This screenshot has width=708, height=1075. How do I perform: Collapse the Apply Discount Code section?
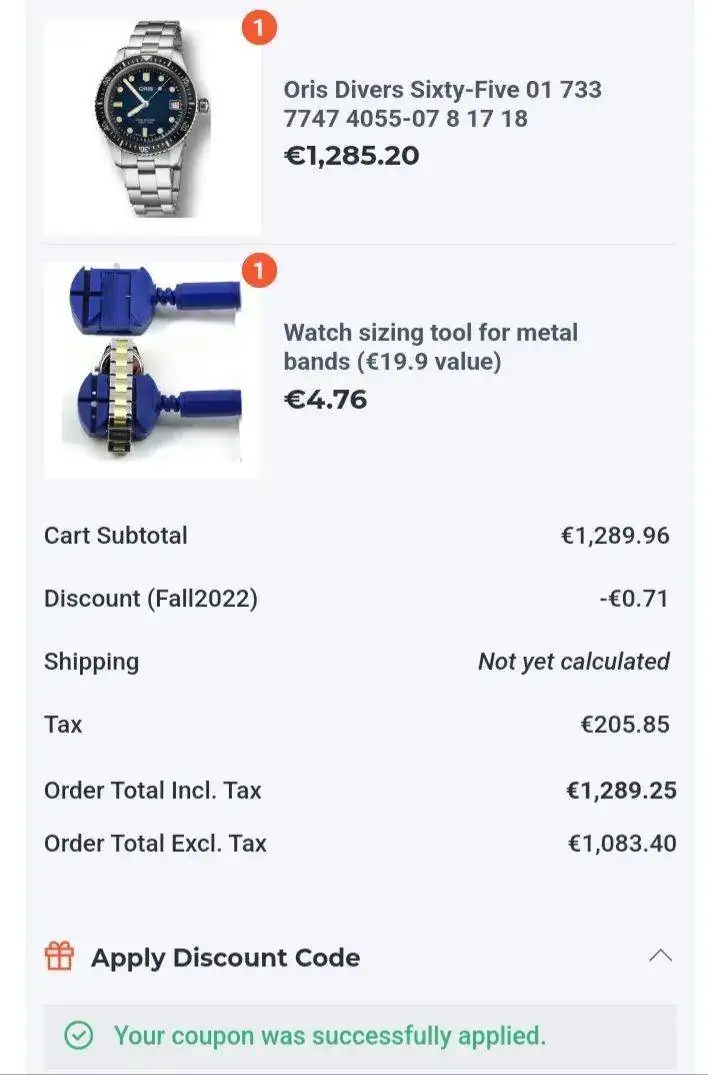(x=660, y=957)
